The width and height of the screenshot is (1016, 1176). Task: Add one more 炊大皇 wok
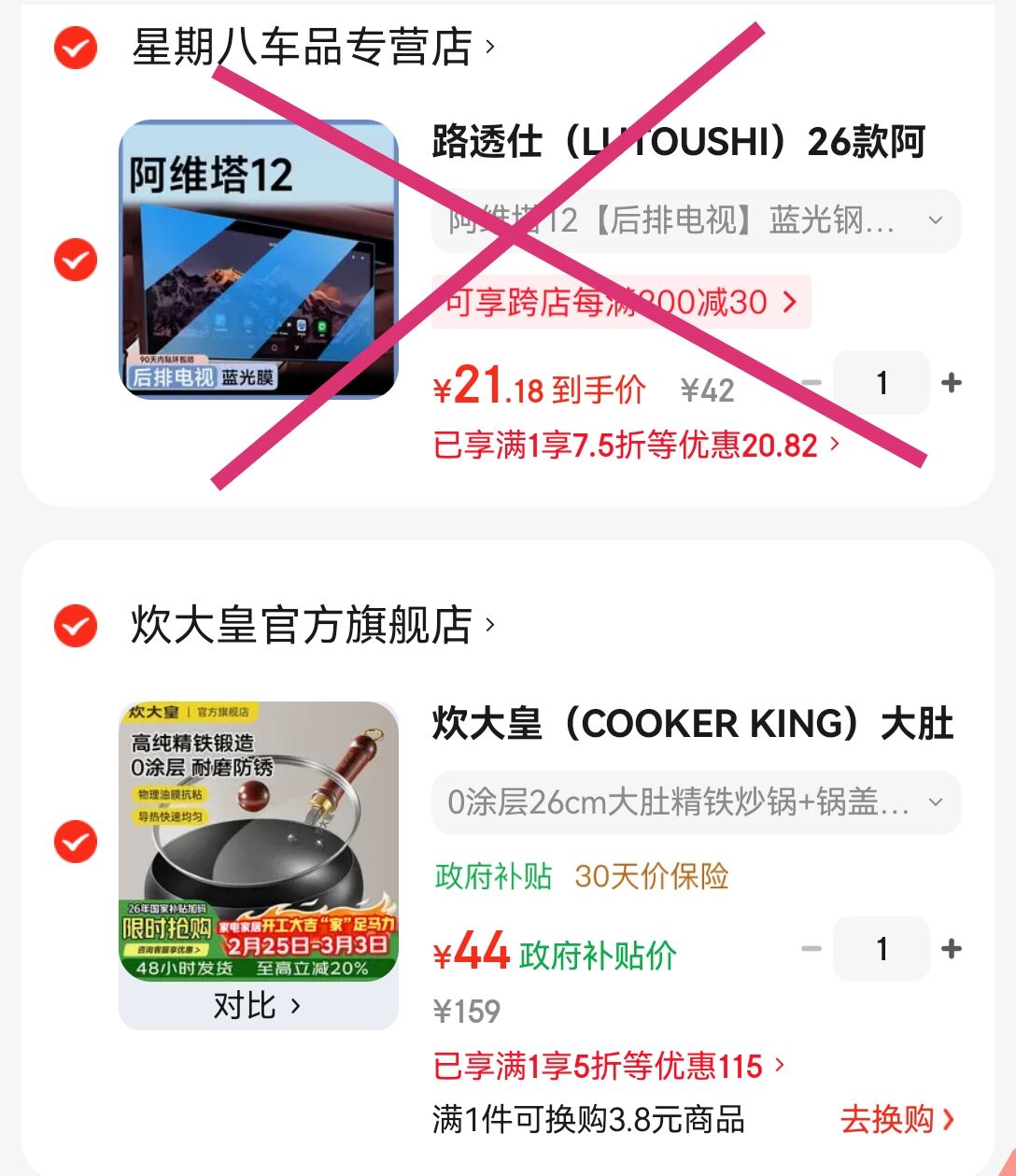952,949
